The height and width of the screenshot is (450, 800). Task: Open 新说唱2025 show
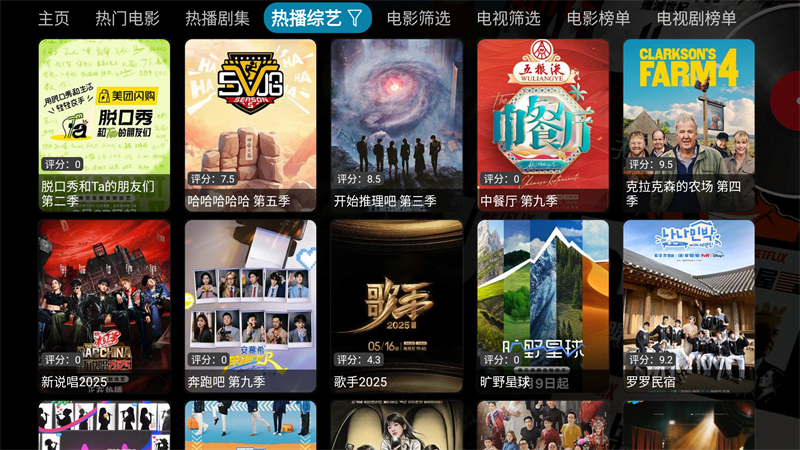point(104,305)
